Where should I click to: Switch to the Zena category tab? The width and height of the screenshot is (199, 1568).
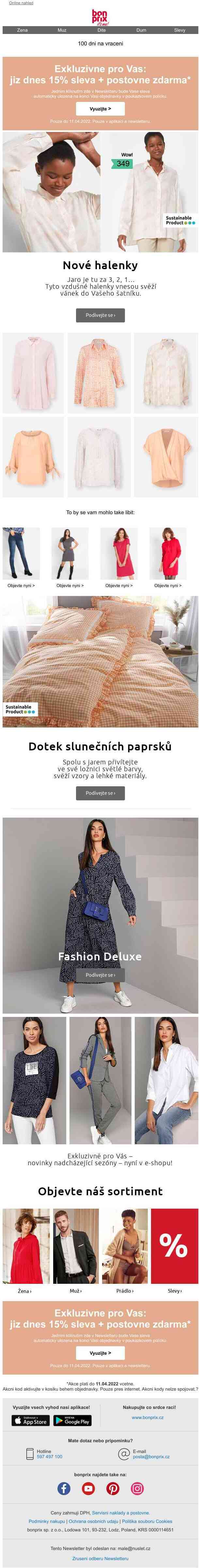23,30
